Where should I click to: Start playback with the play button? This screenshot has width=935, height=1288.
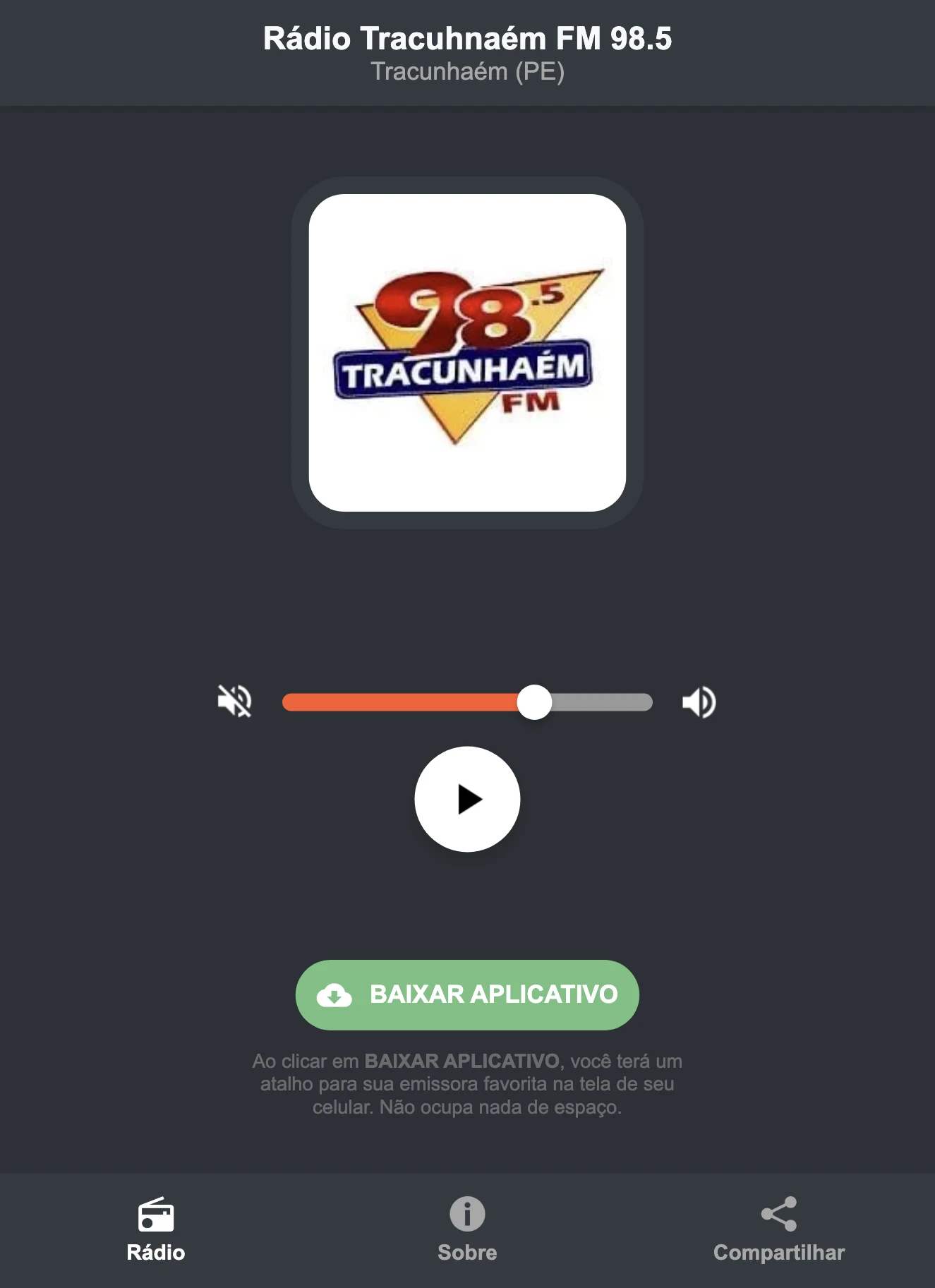click(466, 798)
